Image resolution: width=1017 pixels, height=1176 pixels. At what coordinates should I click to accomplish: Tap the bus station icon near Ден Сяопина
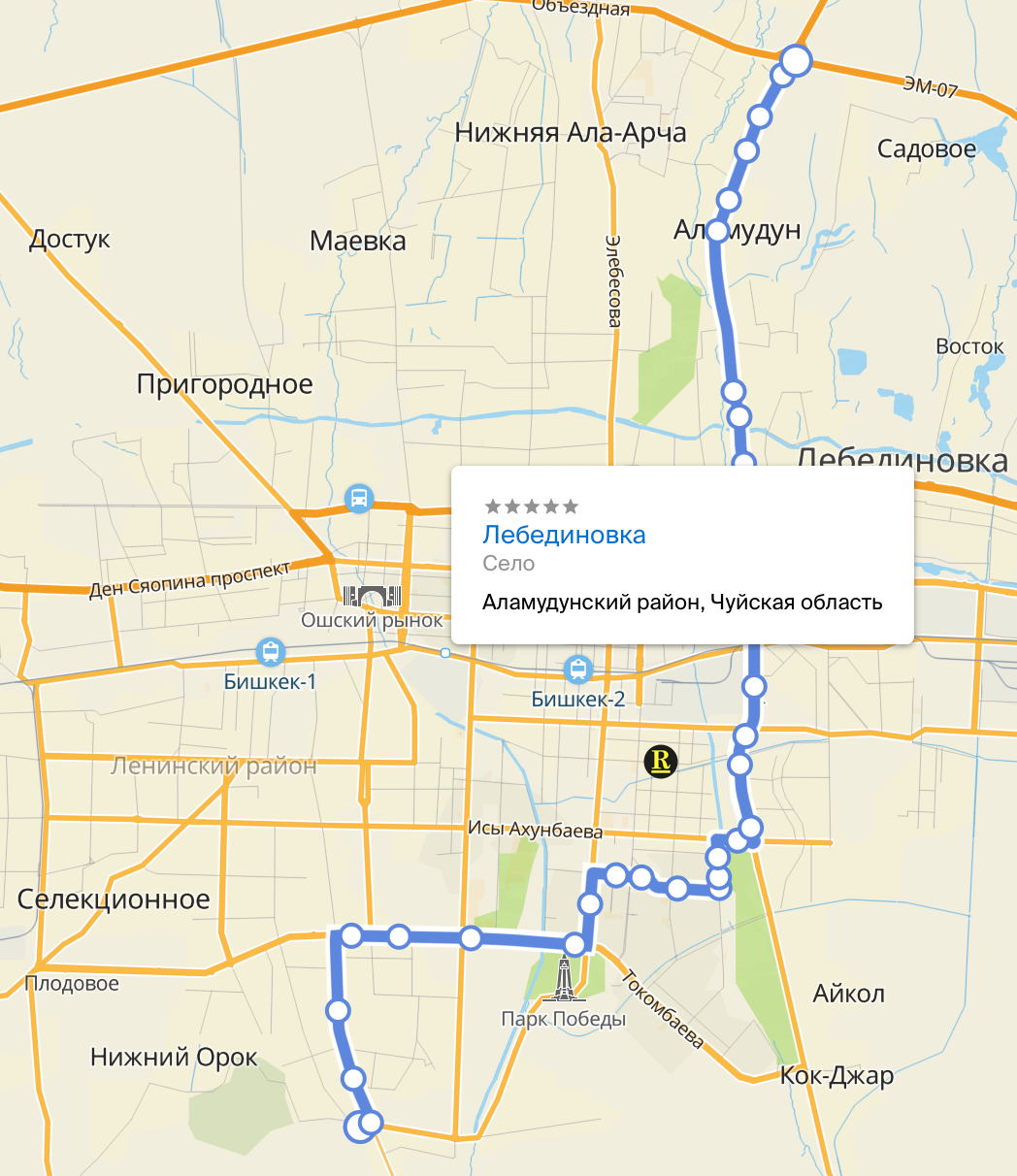(x=359, y=499)
